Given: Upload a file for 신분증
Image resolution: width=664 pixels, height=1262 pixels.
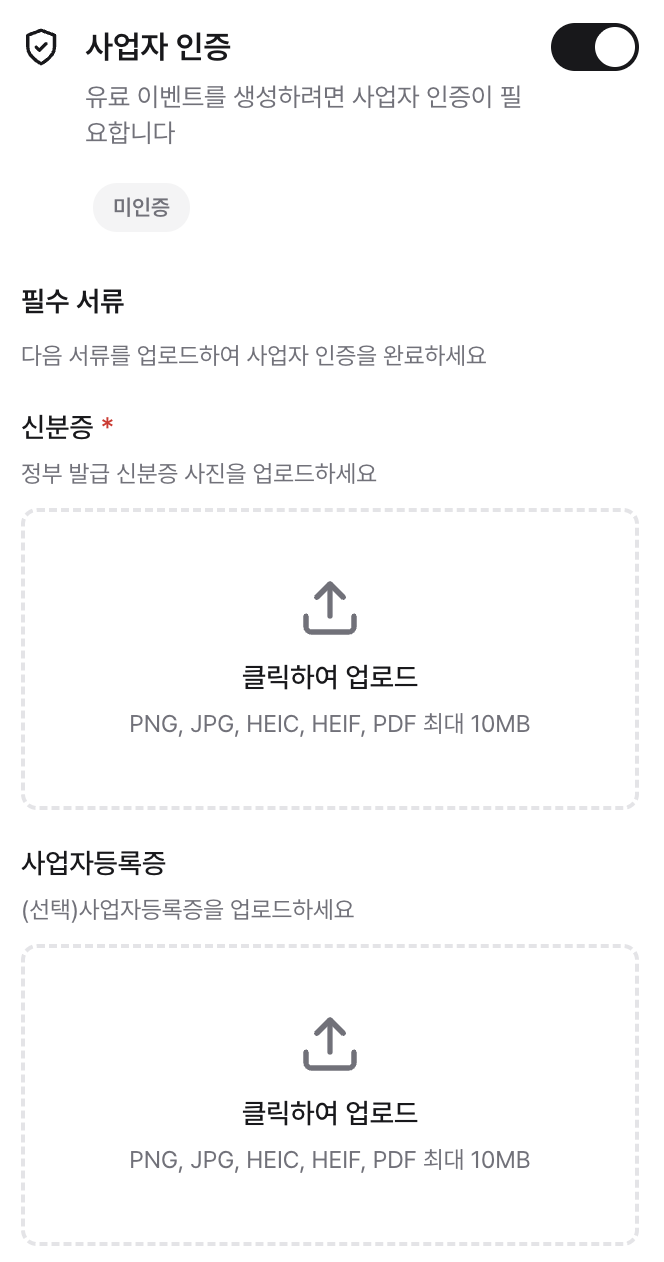Looking at the screenshot, I should (330, 658).
